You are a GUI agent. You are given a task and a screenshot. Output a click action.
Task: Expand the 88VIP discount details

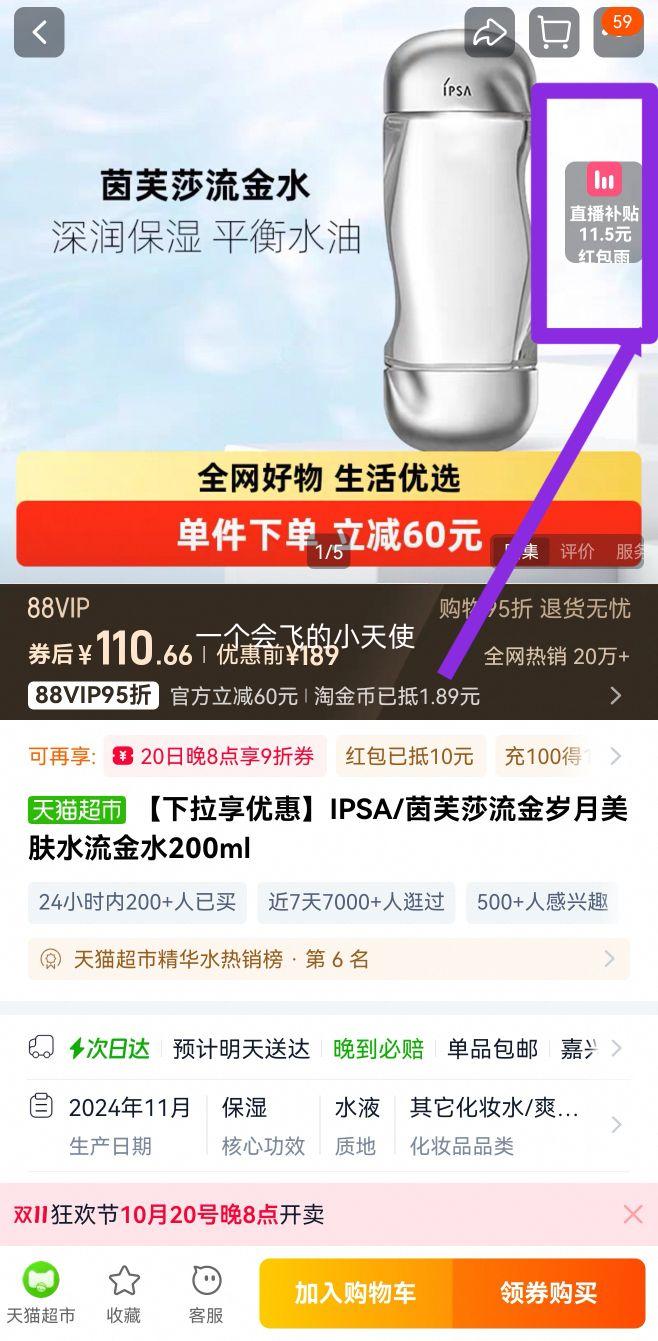(x=615, y=695)
